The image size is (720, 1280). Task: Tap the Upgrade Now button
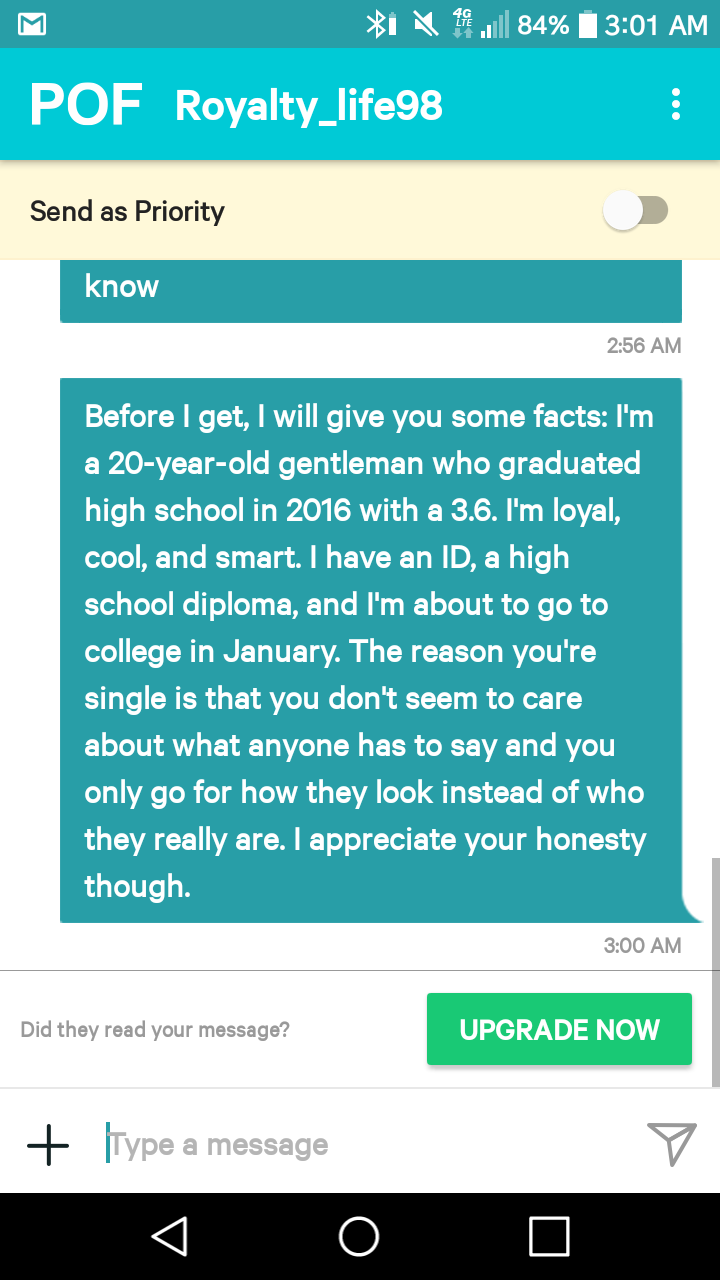pyautogui.click(x=559, y=1029)
